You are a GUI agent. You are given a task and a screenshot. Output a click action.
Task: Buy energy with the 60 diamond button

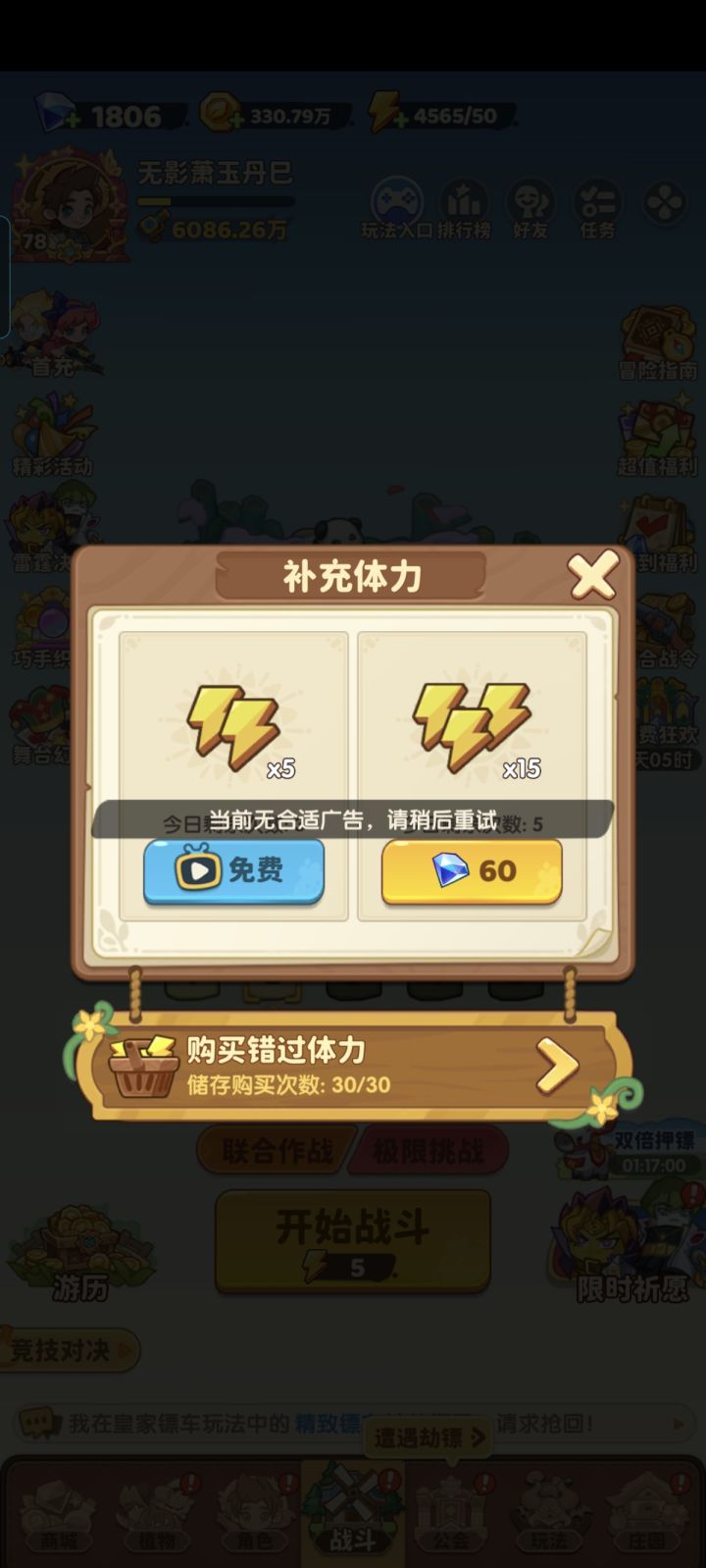coord(472,871)
